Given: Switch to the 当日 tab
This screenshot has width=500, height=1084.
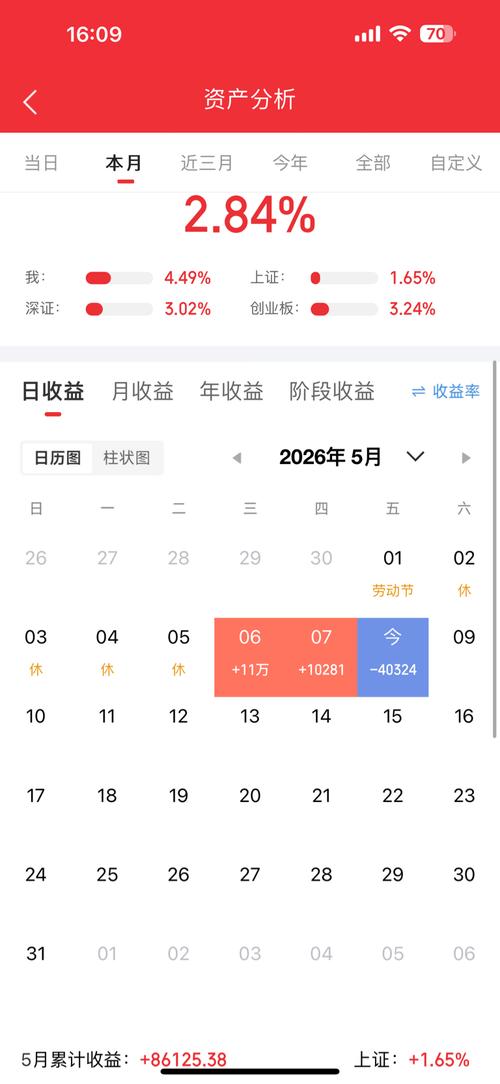Looking at the screenshot, I should point(41,163).
